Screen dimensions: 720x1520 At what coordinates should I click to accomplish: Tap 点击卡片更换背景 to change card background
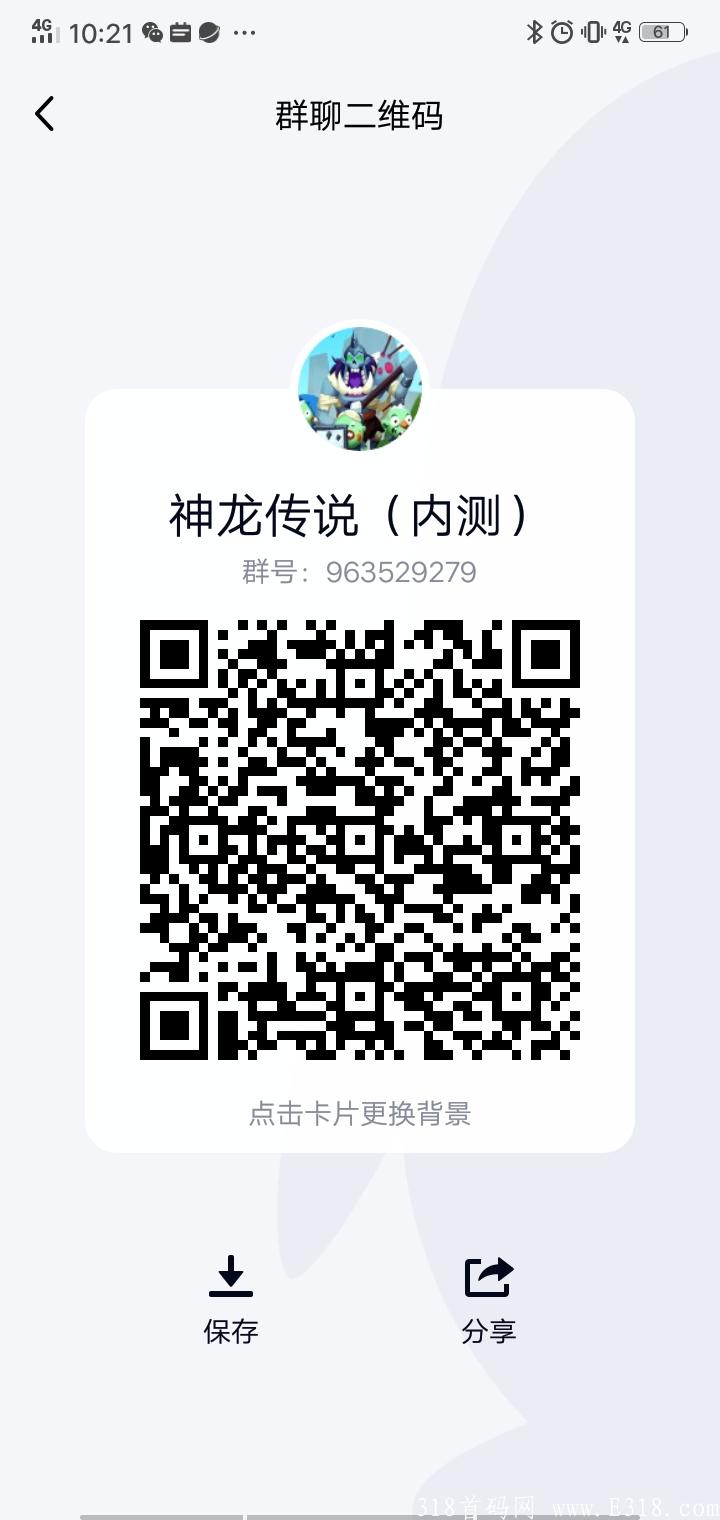[x=362, y=1112]
